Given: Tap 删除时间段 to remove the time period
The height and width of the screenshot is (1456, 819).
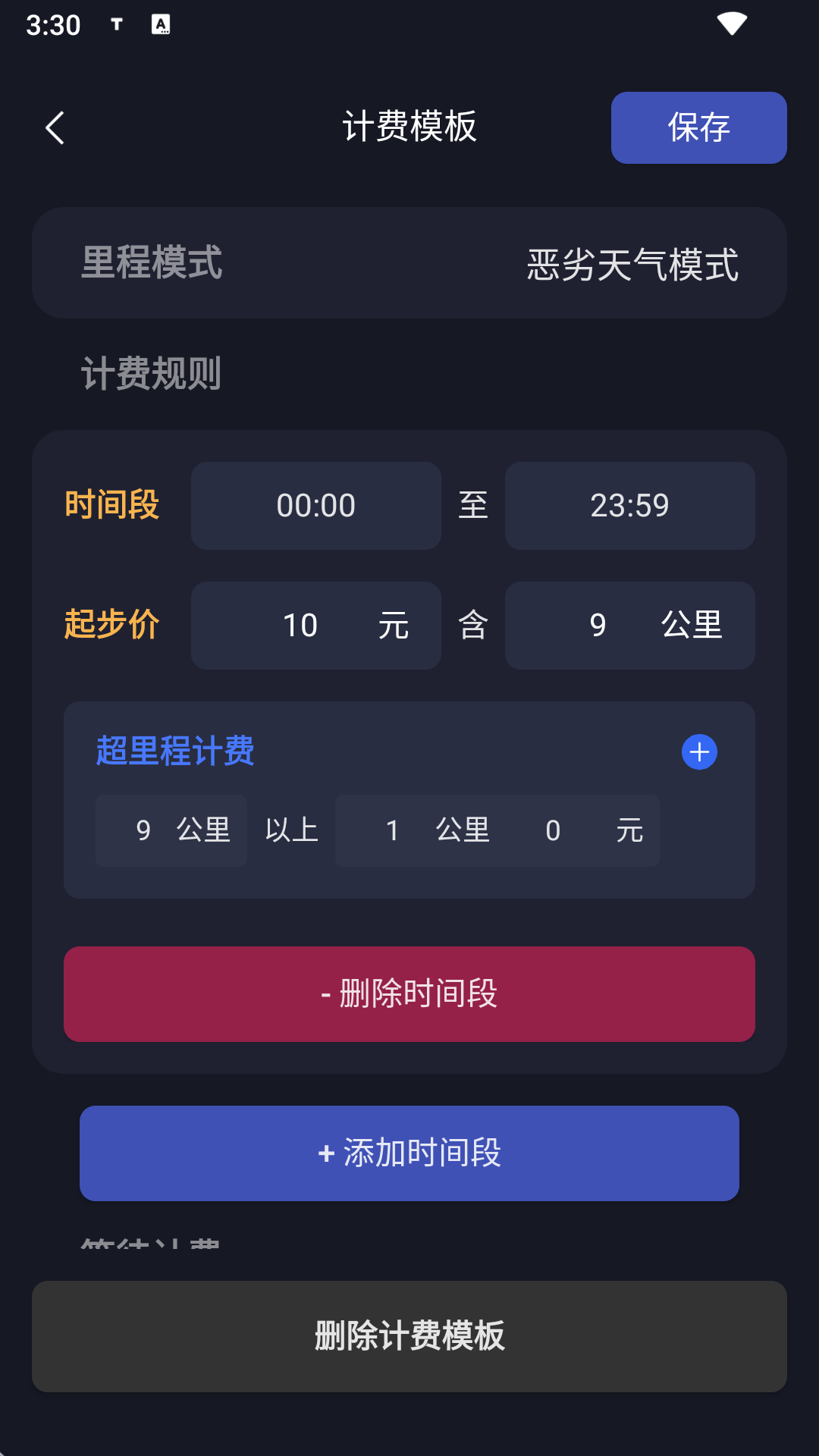Looking at the screenshot, I should click(409, 993).
